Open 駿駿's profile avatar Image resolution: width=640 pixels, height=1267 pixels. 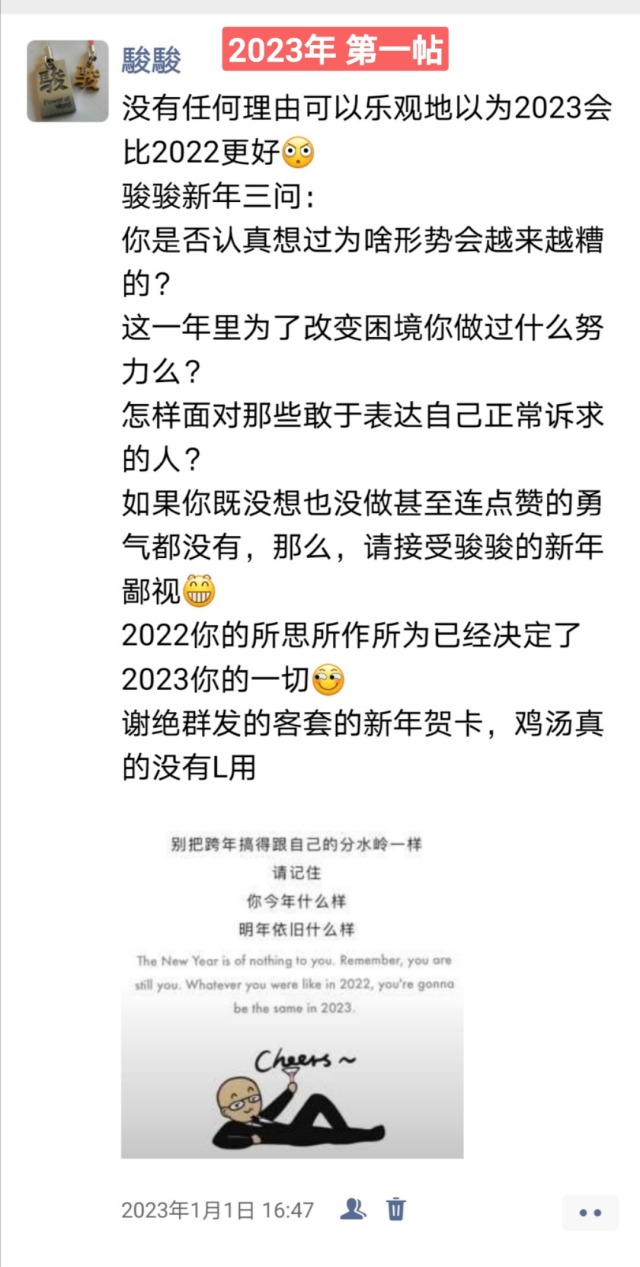68,81
